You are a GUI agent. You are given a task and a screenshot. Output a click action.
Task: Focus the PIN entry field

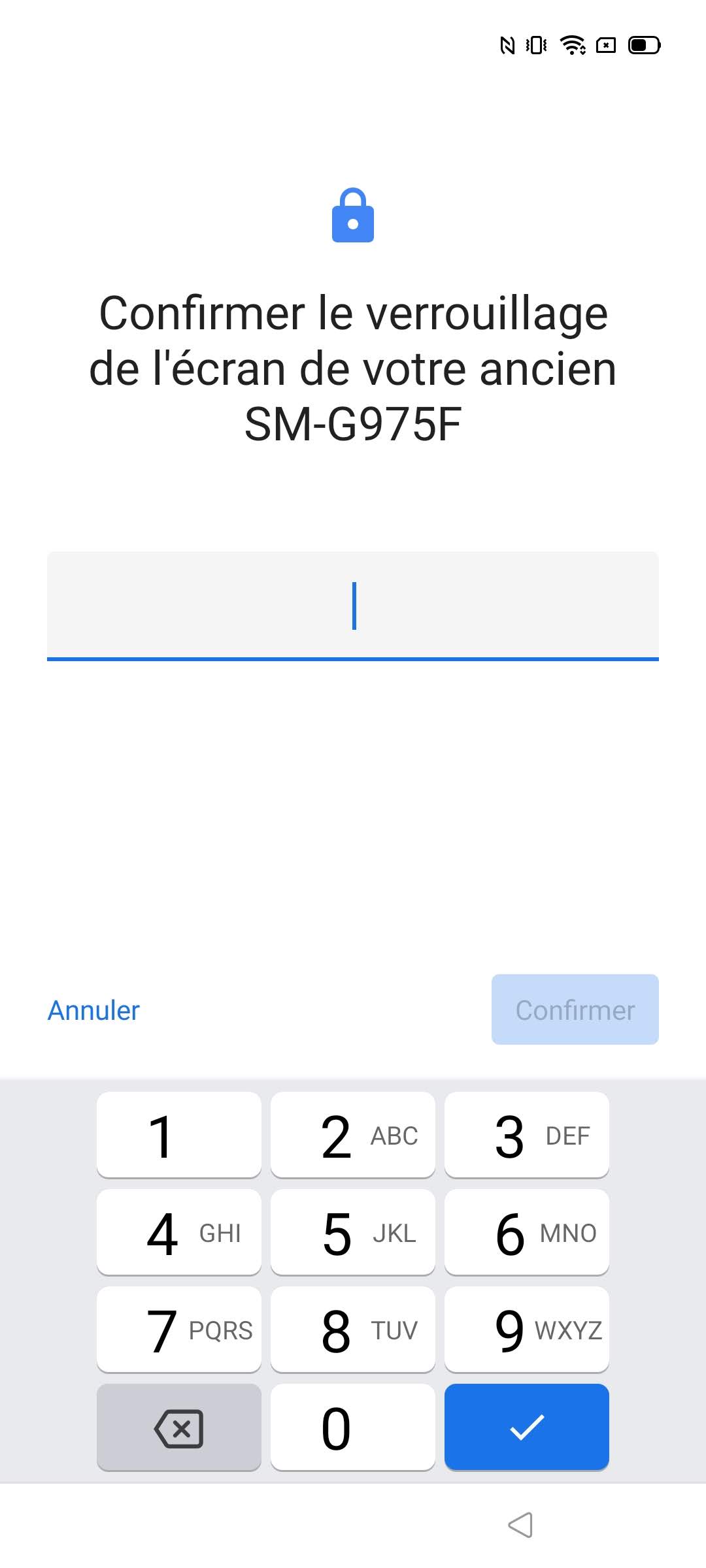[x=353, y=605]
